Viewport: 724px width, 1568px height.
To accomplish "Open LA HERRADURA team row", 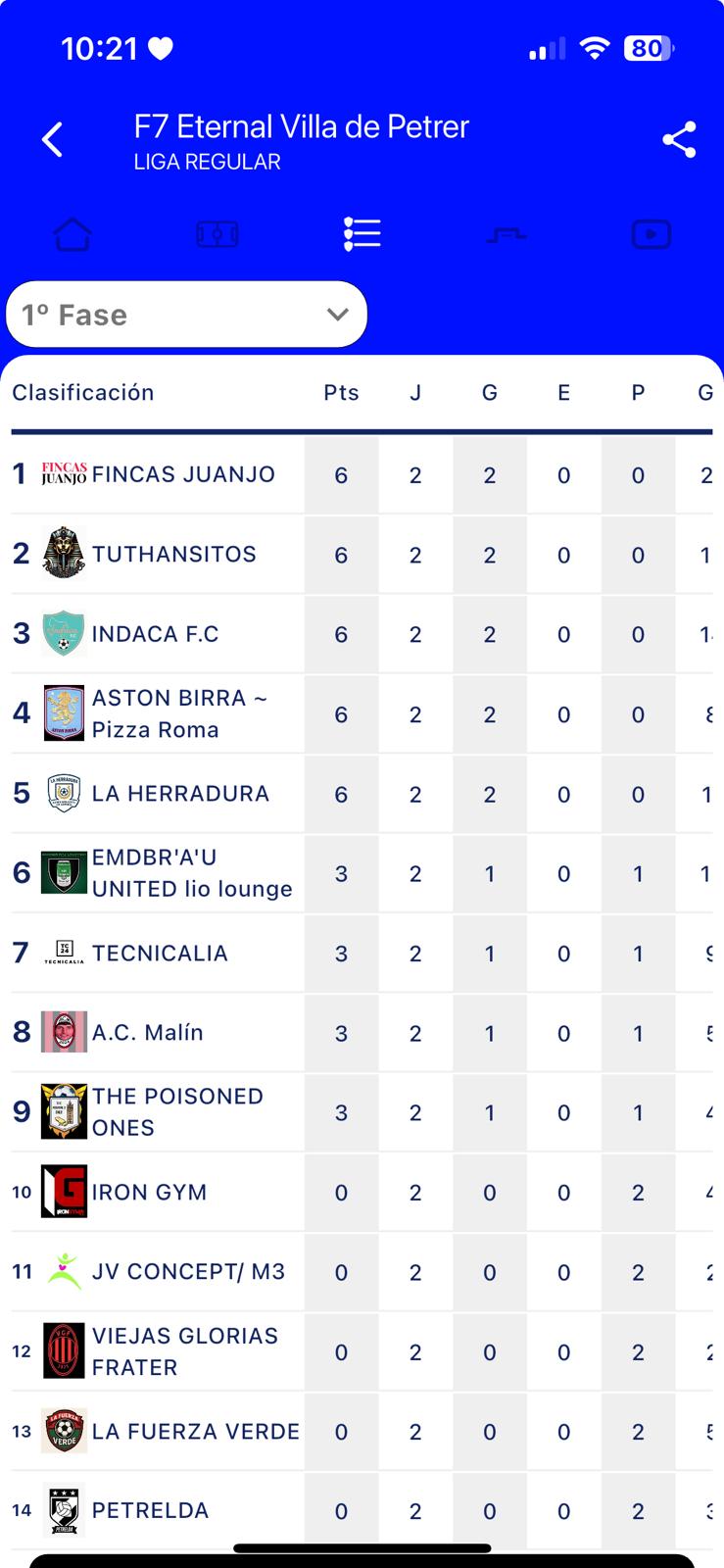I will tap(180, 794).
